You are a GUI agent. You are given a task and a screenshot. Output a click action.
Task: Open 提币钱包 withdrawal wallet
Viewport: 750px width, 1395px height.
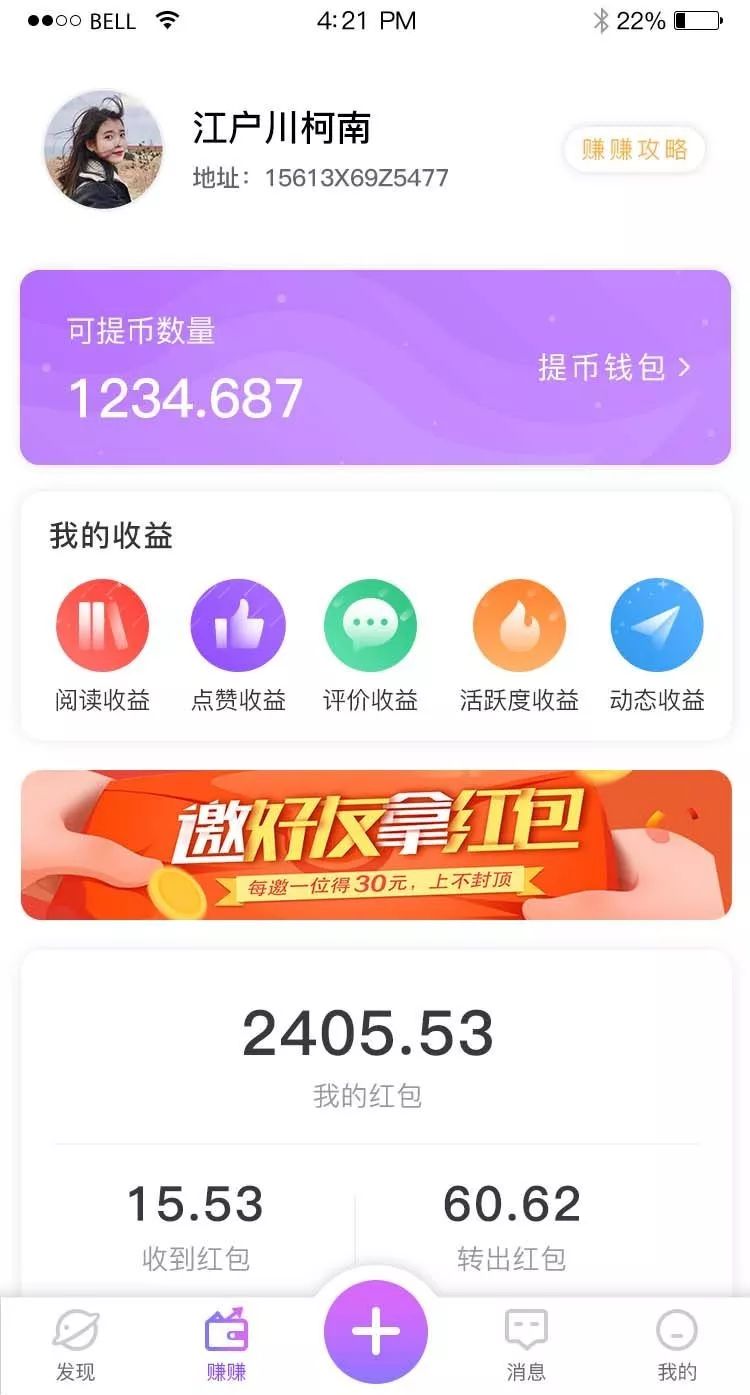[x=614, y=367]
